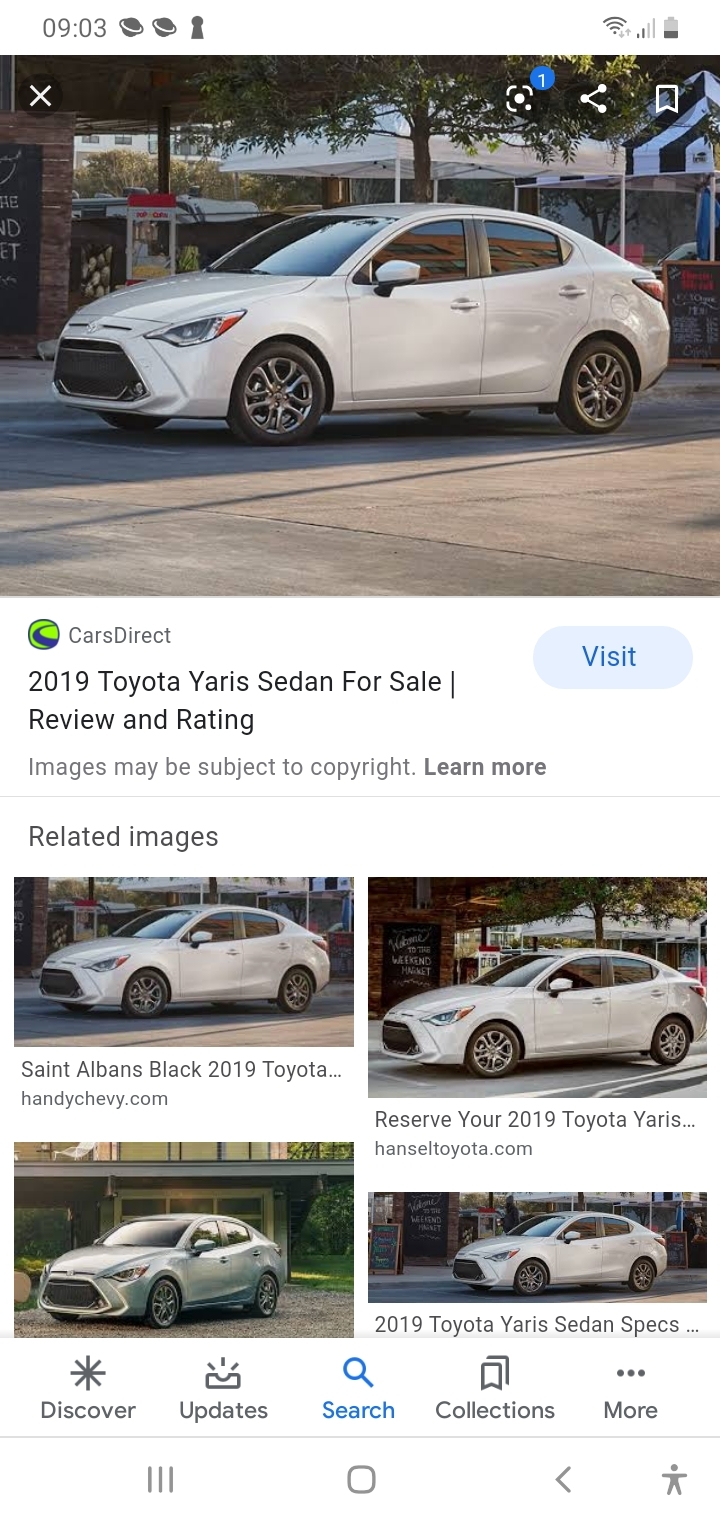Open the related image of the Yaris by the garage
Image resolution: width=720 pixels, height=1520 pixels.
pyautogui.click(x=184, y=1239)
